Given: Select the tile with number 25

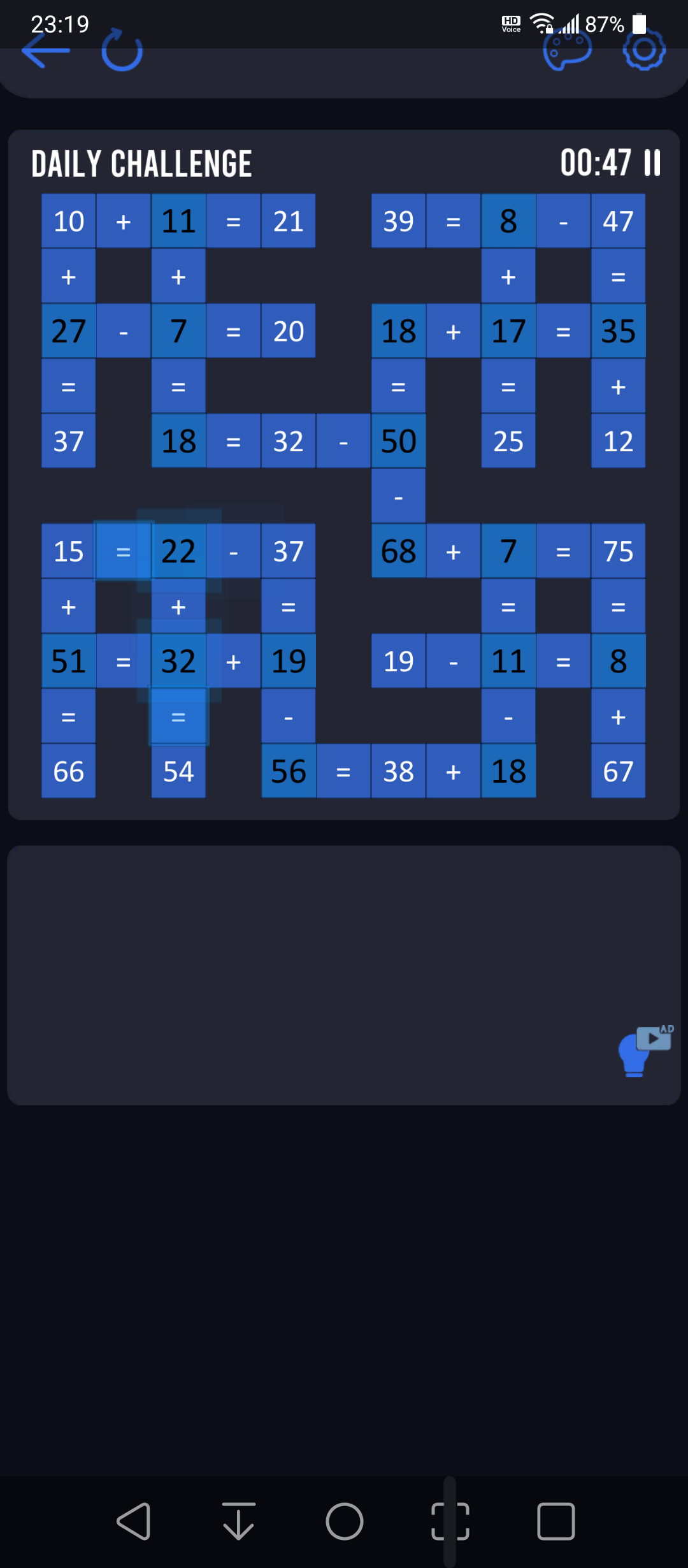Looking at the screenshot, I should [508, 441].
